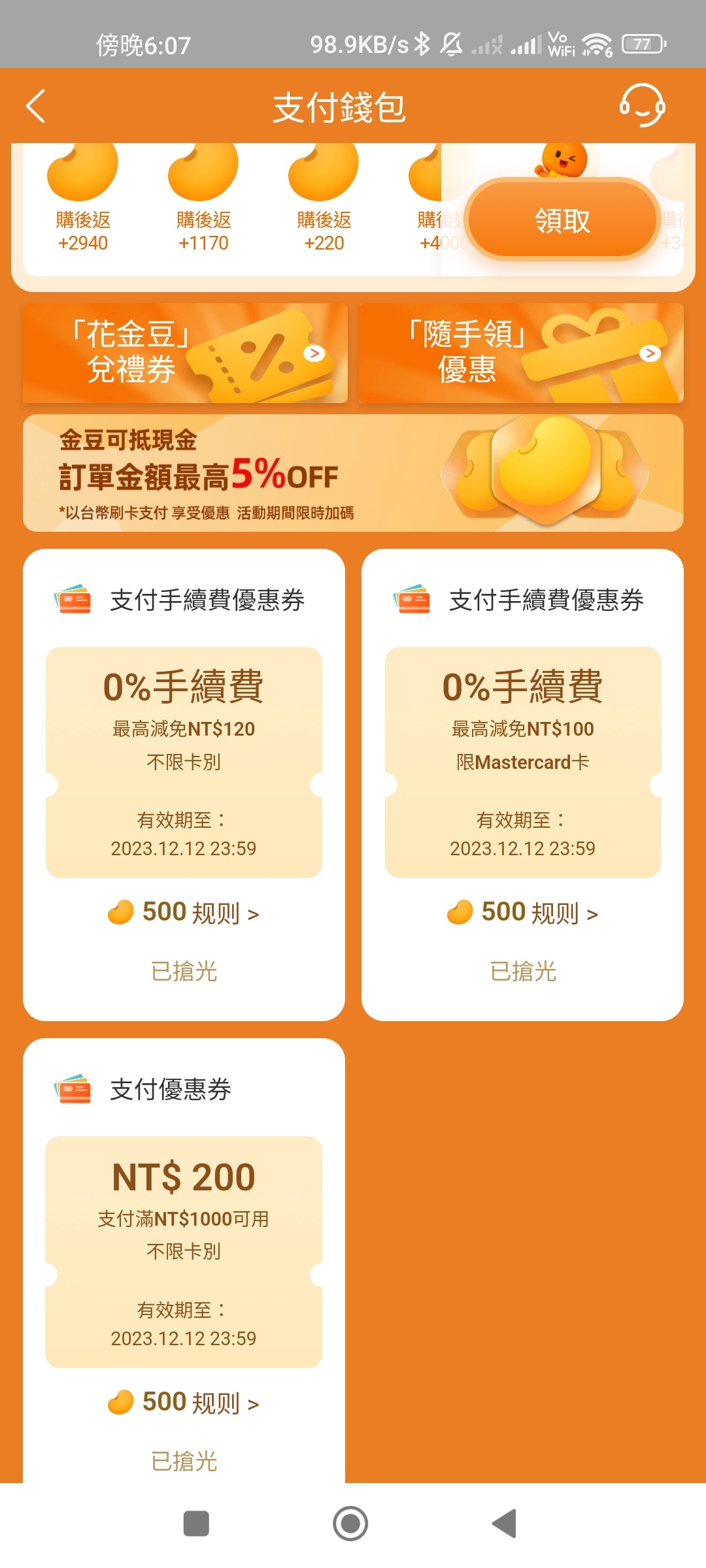Image resolution: width=706 pixels, height=1568 pixels.
Task: Open the 限Mastercard卡 coupon card
Action: click(523, 762)
